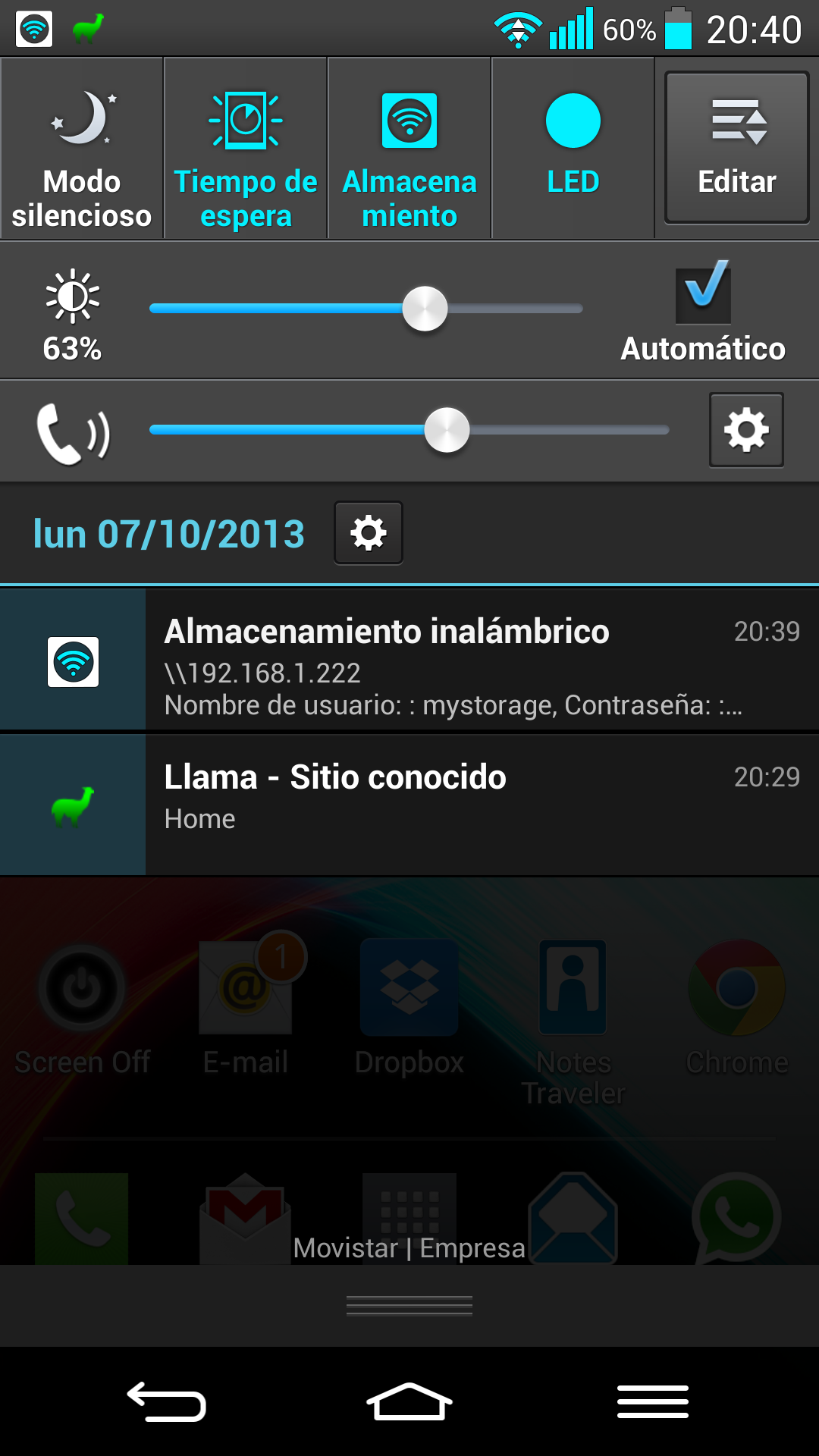This screenshot has height=1456, width=819.
Task: Go to the home screen
Action: (x=409, y=1401)
